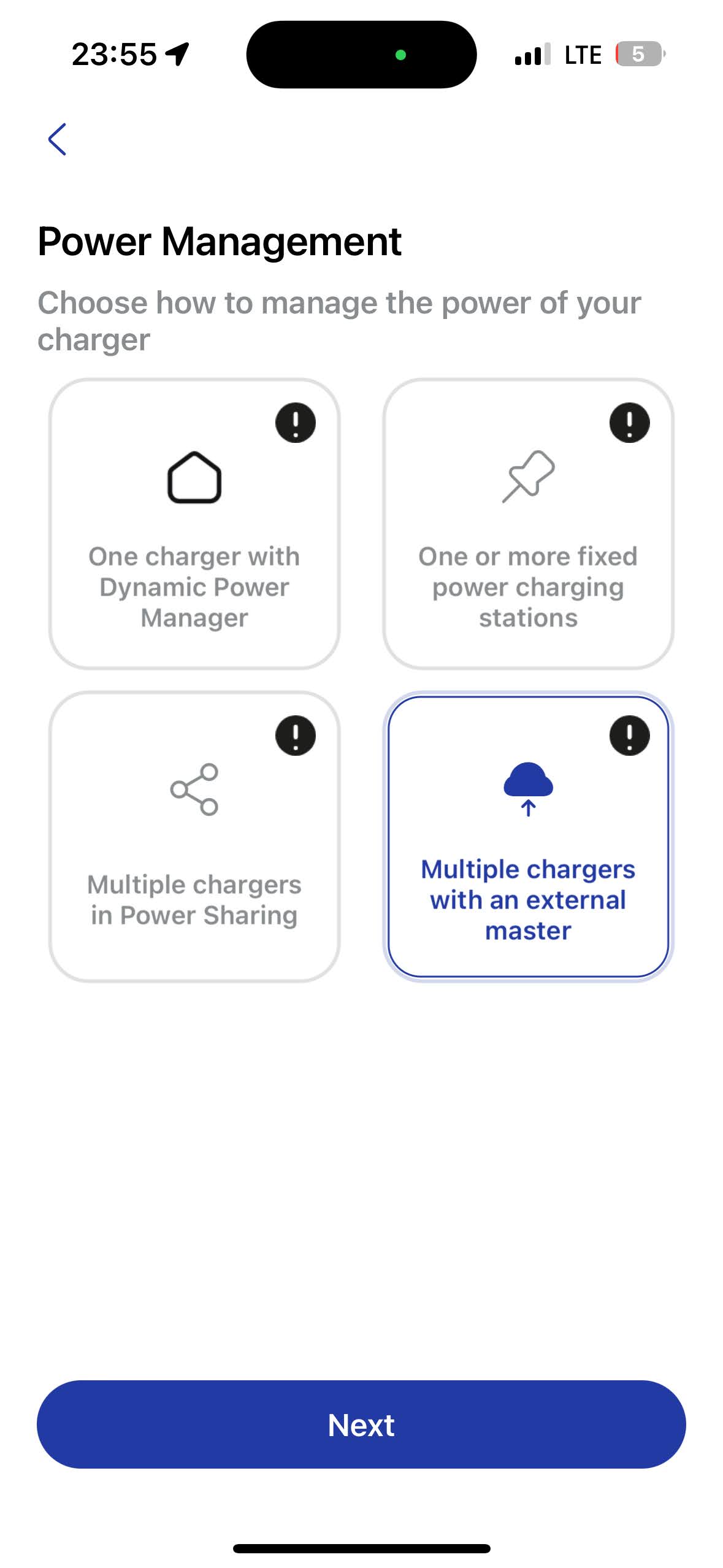Show info for fixed power charging stations
This screenshot has width=723, height=1568.
click(x=629, y=423)
